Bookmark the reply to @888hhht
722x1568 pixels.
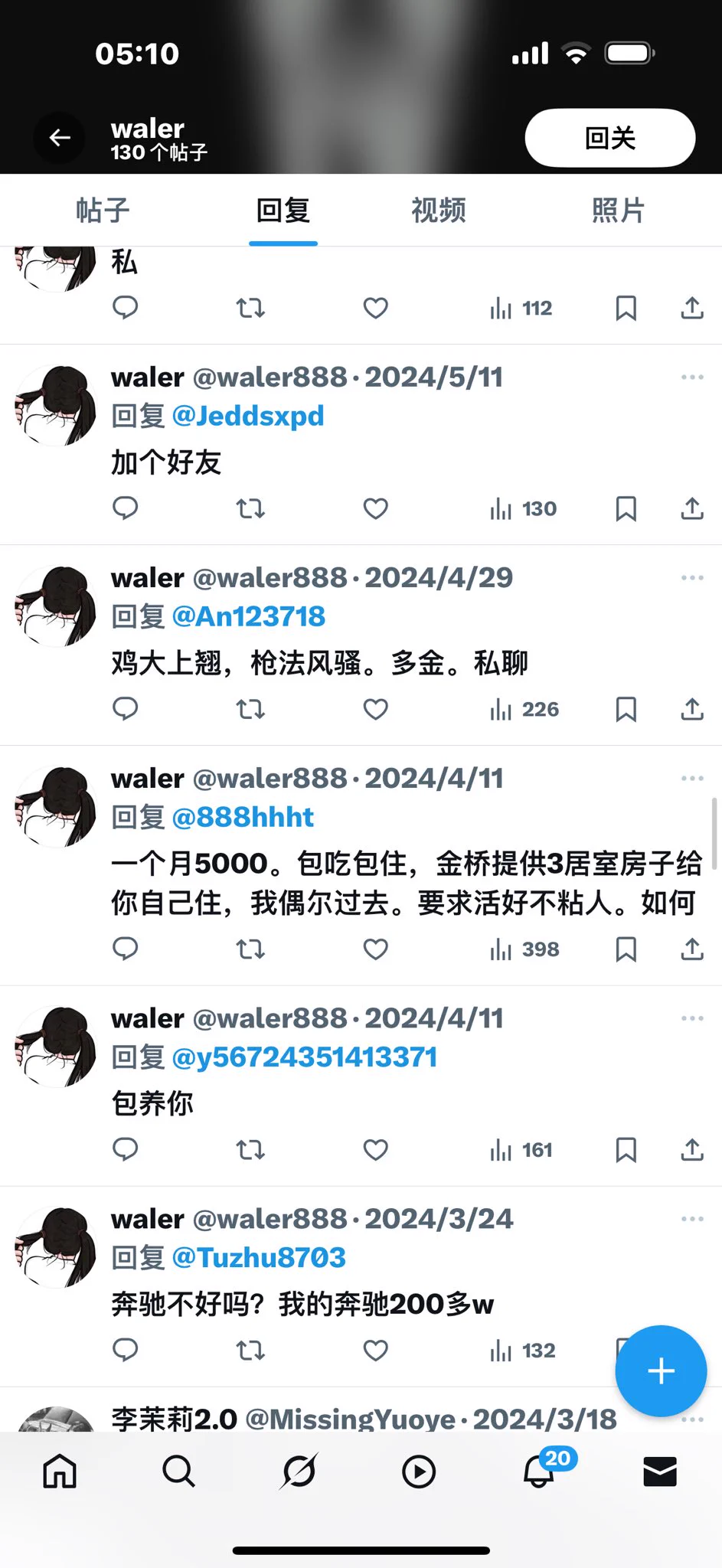click(x=626, y=949)
